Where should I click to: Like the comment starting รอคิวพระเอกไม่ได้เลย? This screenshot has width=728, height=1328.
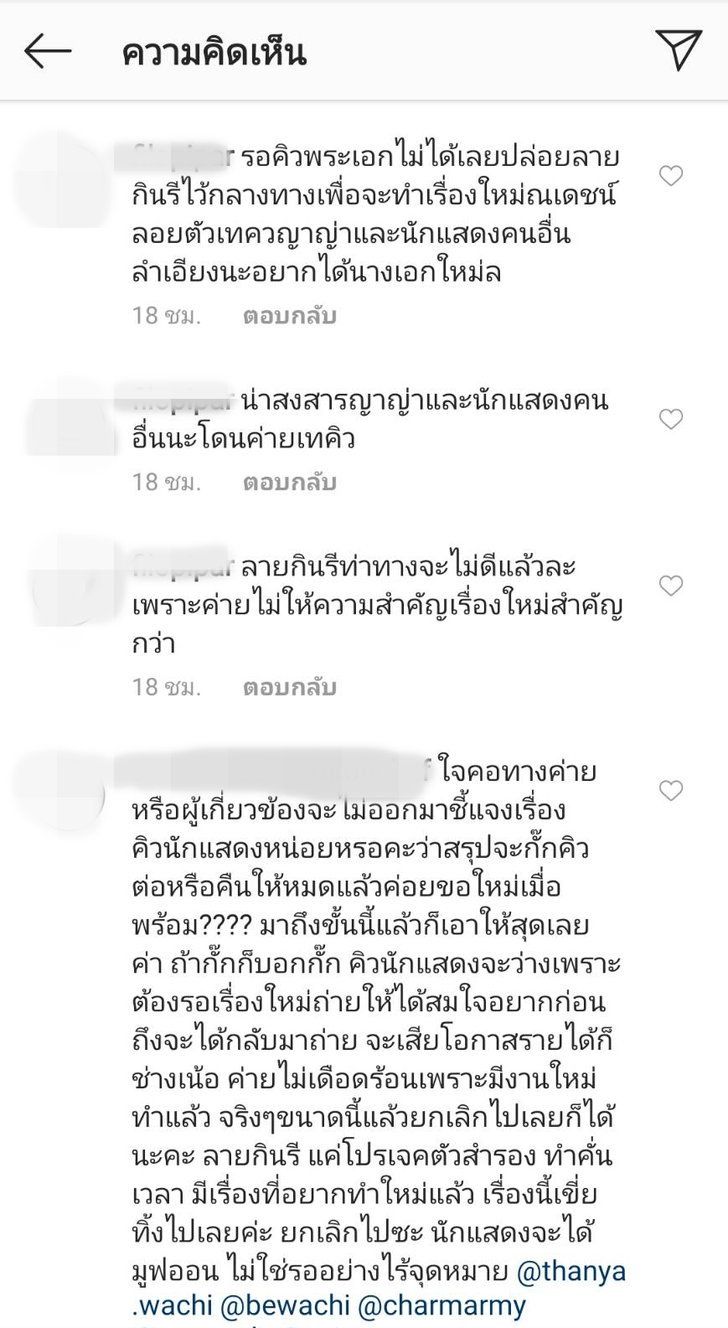[x=671, y=177]
